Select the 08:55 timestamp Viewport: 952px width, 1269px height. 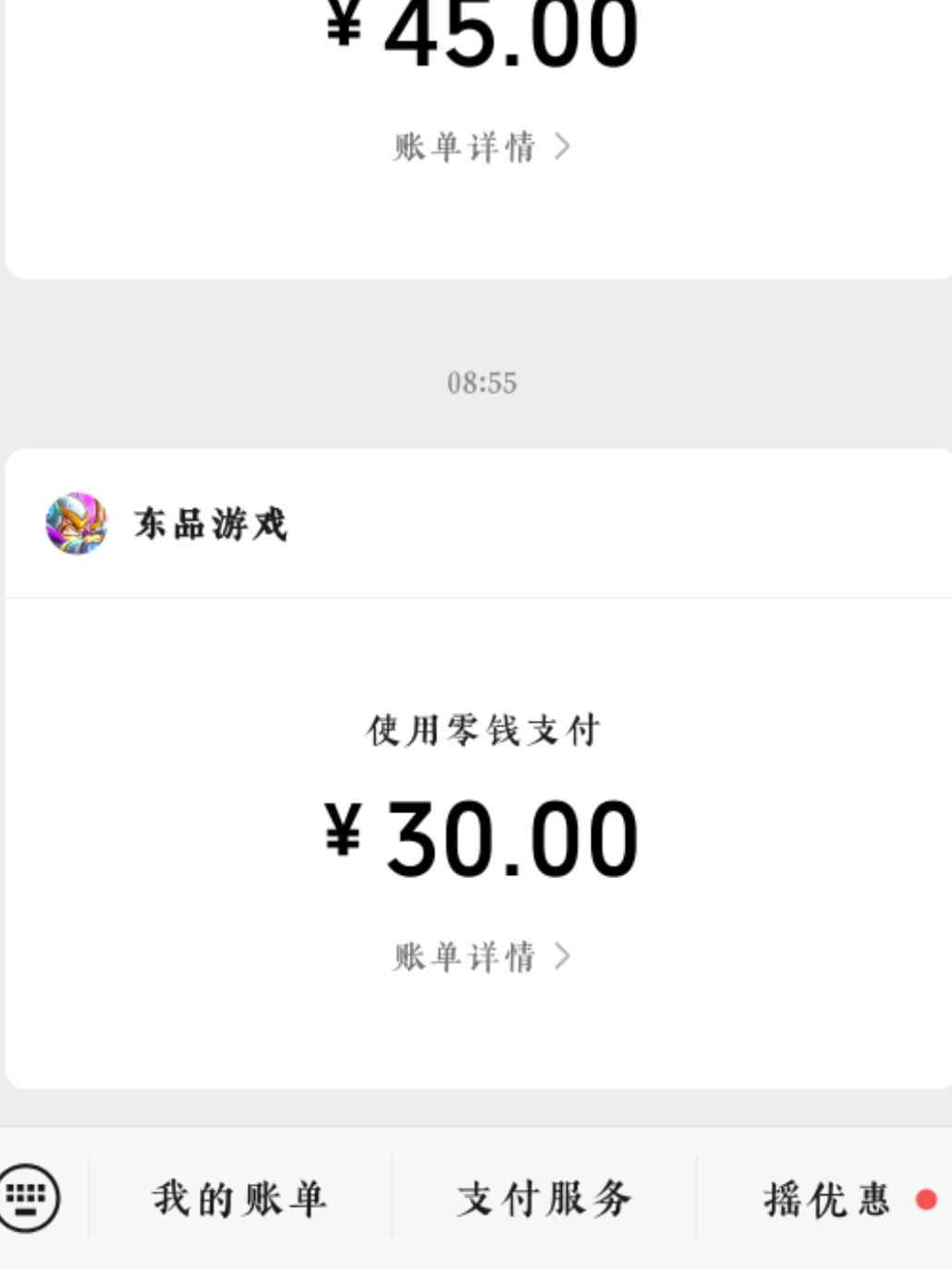click(x=483, y=381)
